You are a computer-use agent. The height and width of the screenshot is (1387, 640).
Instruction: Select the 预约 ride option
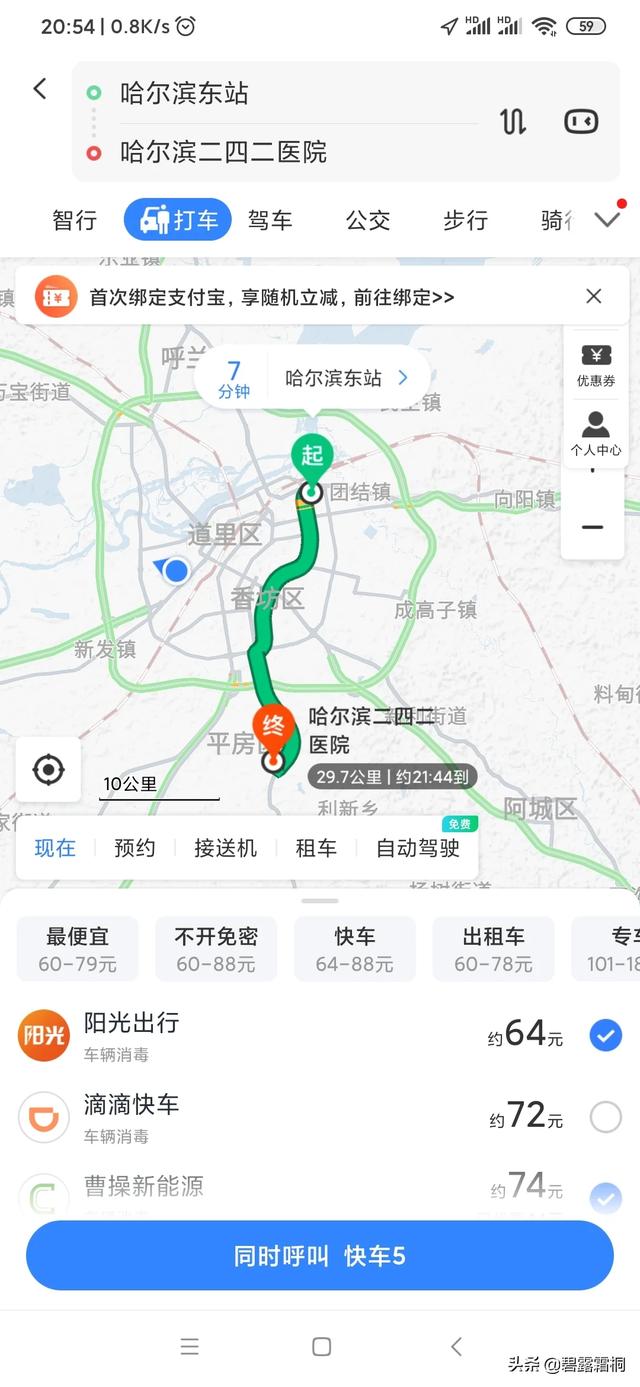pos(135,848)
